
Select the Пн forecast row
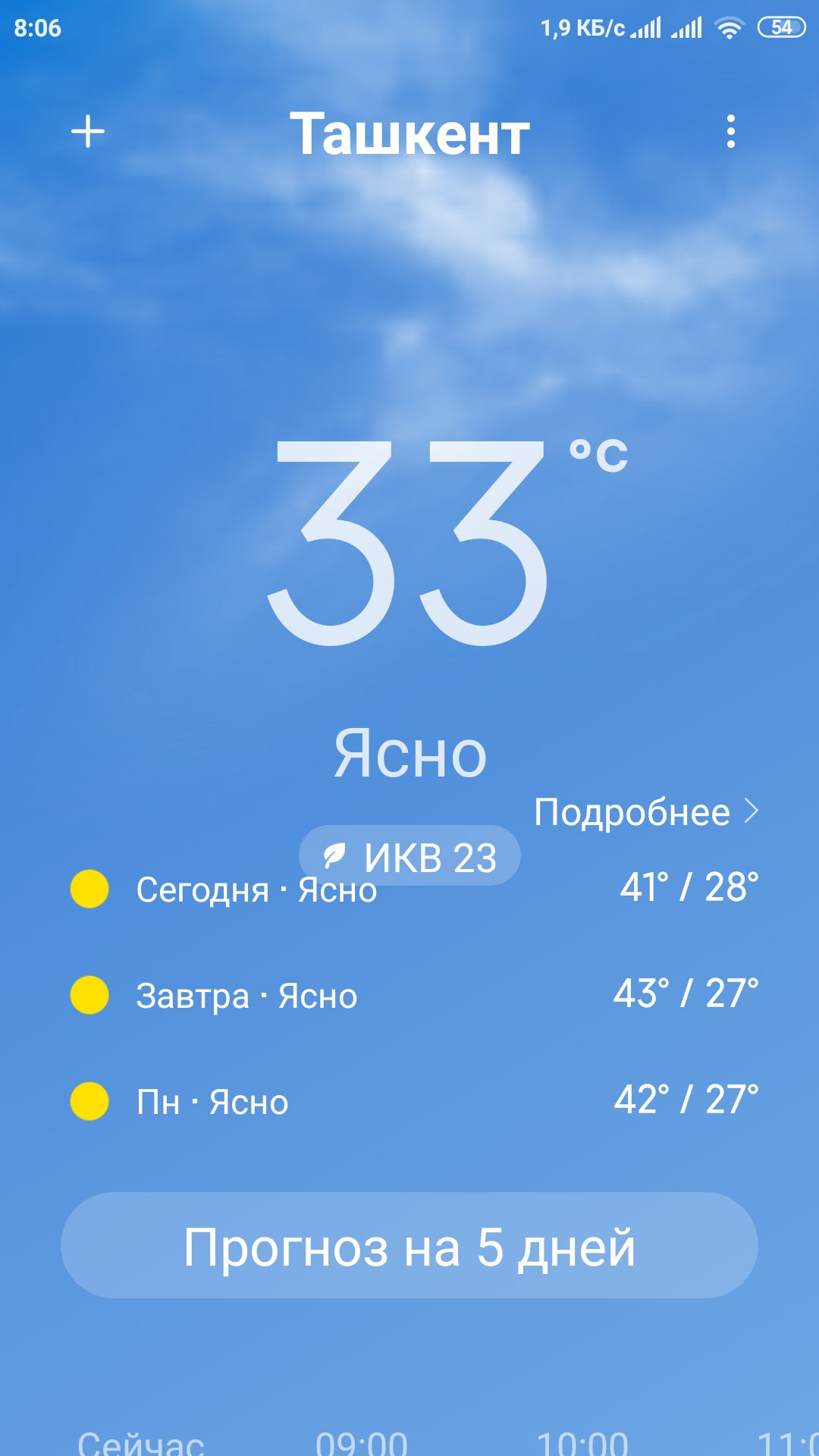click(414, 1101)
